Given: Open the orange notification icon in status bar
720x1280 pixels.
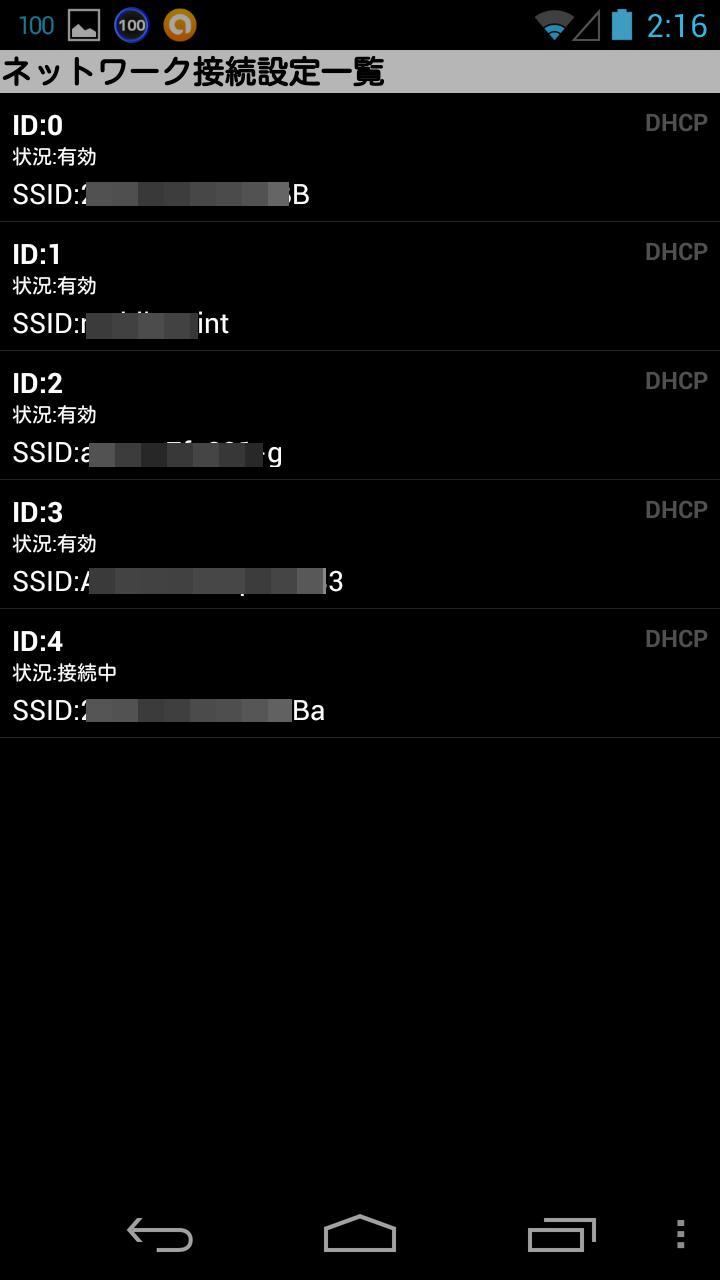Looking at the screenshot, I should click(179, 25).
